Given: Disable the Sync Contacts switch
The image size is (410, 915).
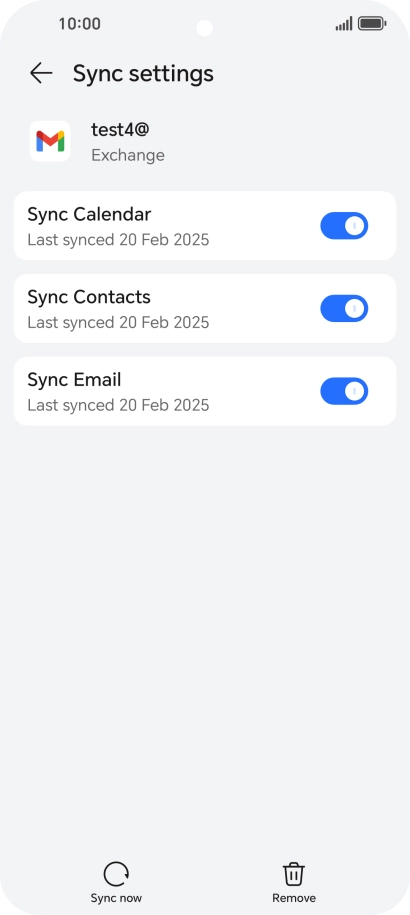Looking at the screenshot, I should pyautogui.click(x=344, y=309).
